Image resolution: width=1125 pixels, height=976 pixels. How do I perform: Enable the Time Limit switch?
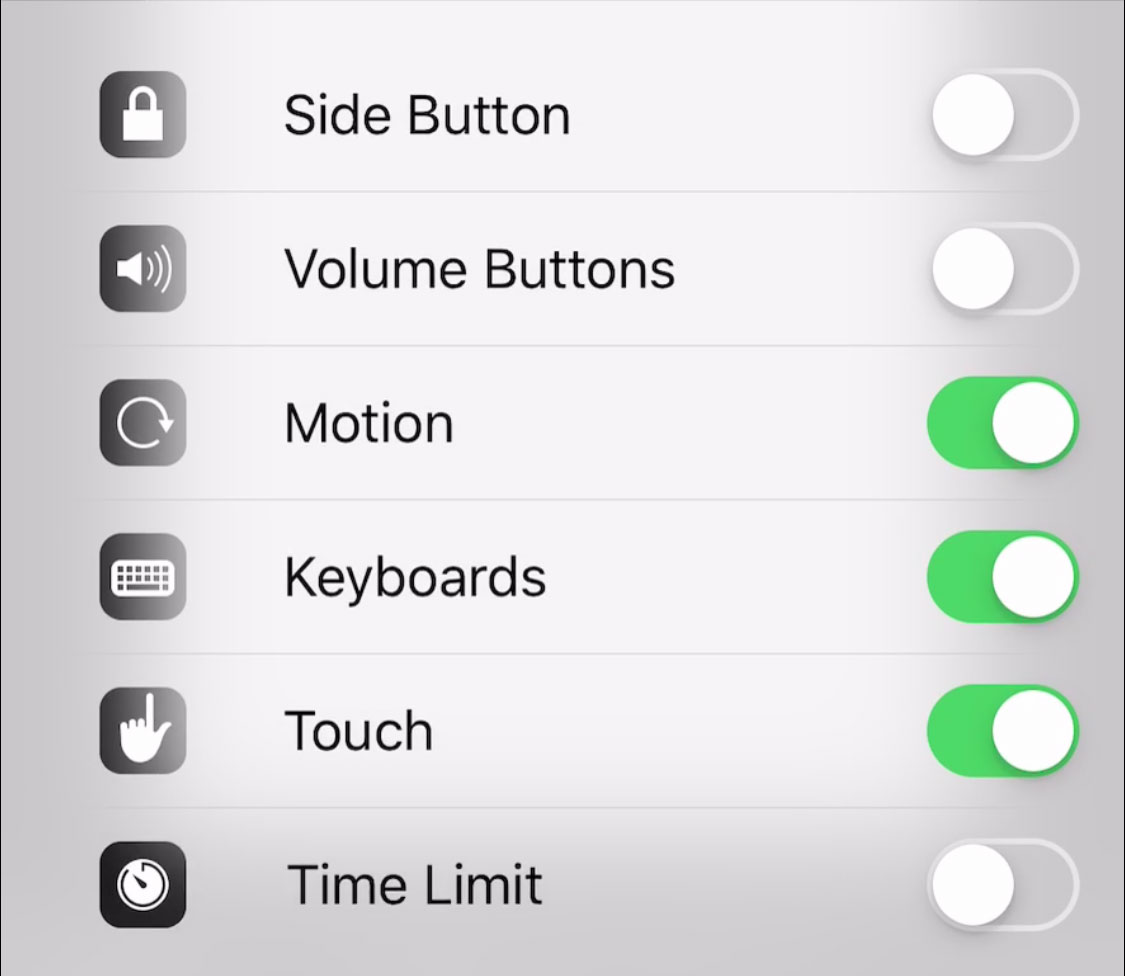click(1004, 885)
